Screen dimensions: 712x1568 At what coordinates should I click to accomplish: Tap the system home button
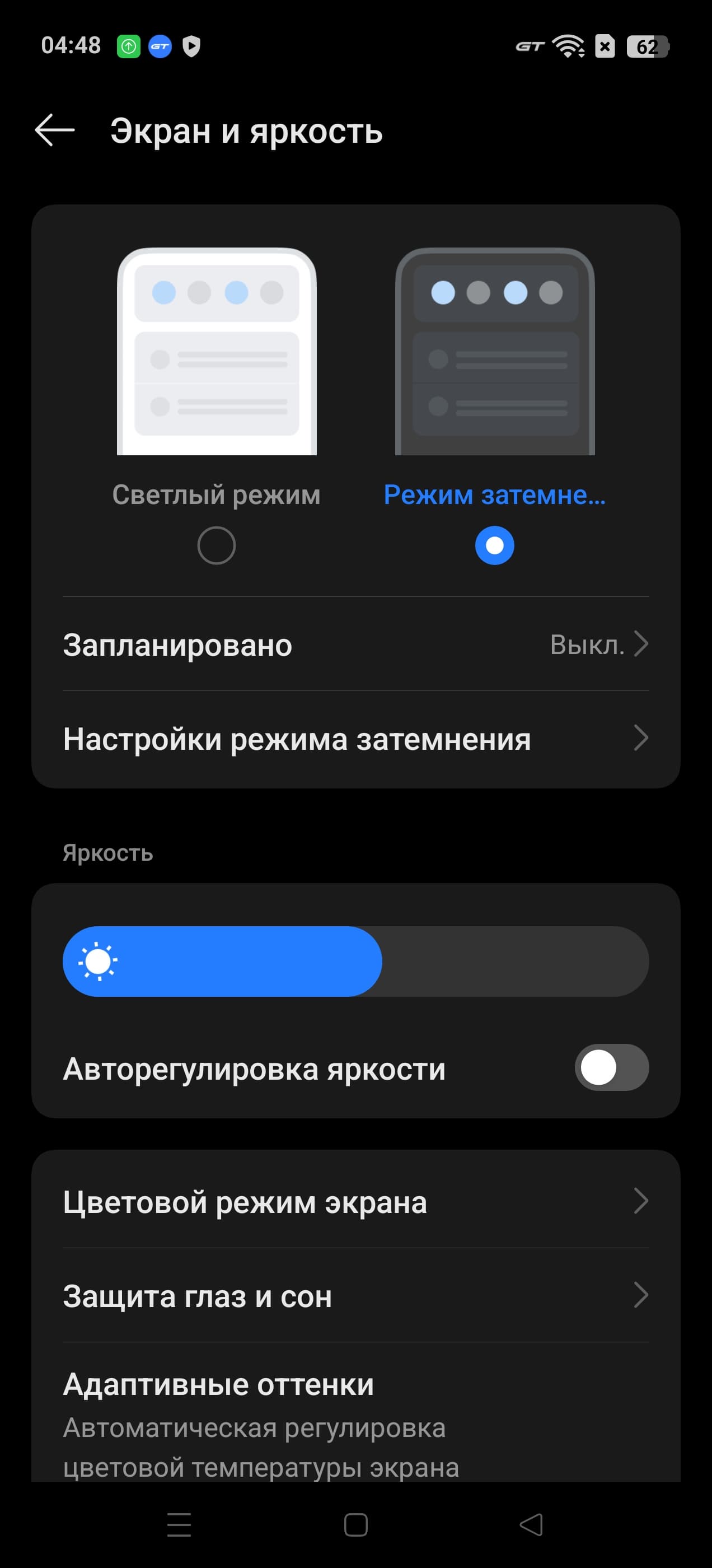click(355, 1525)
